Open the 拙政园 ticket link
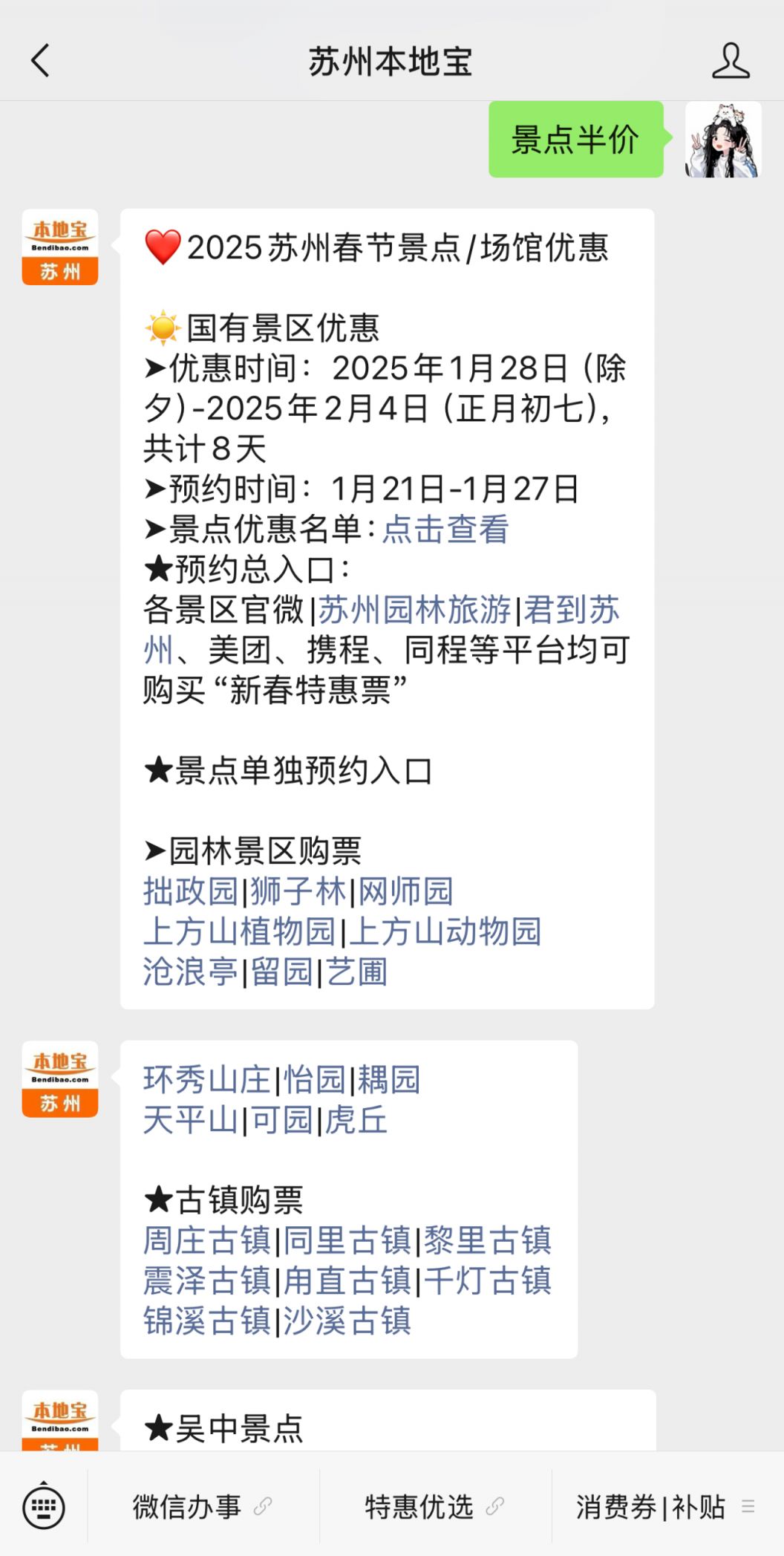The image size is (784, 1556). coord(190,891)
